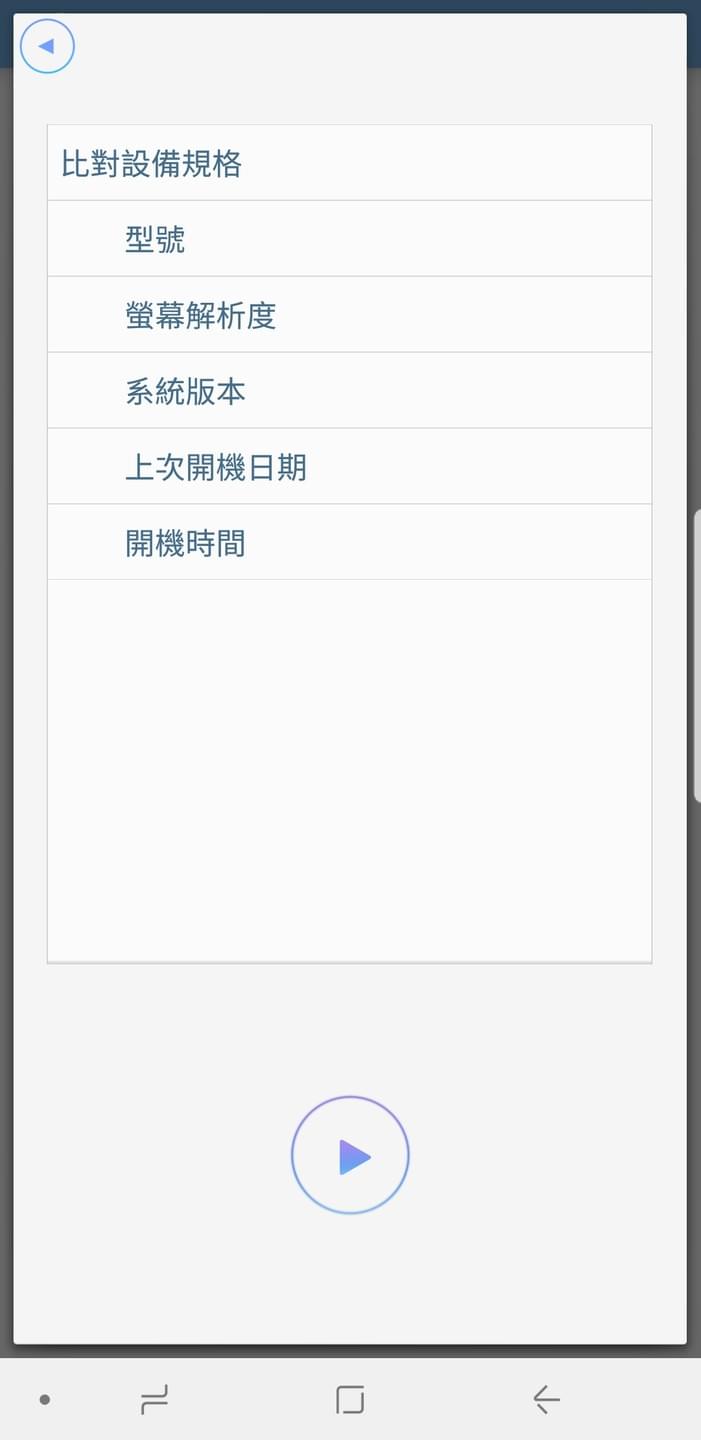Expand the 比對設備規格 group
701x1440 pixels.
pyautogui.click(x=349, y=163)
